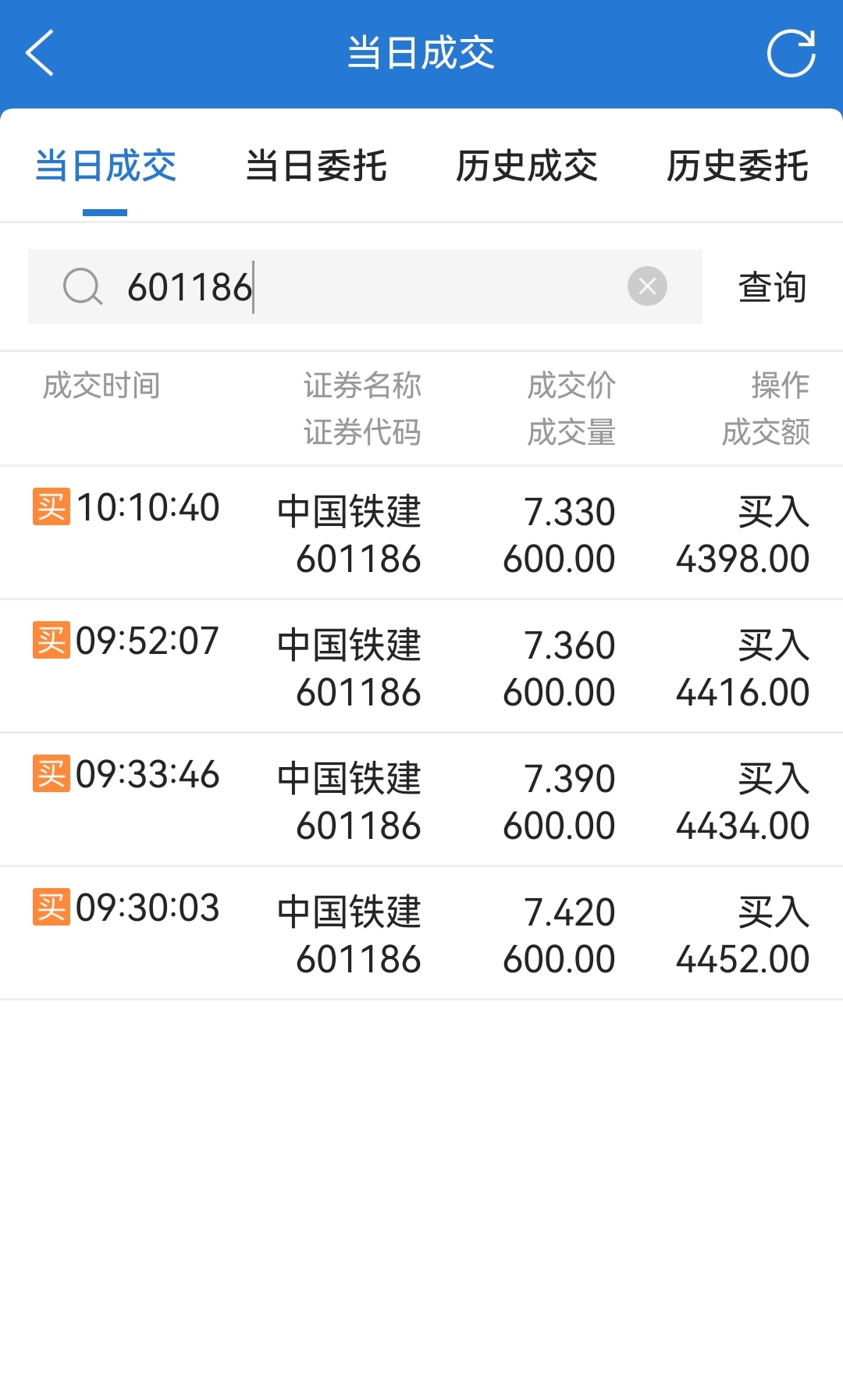843x1400 pixels.
Task: Focus the stock code search field
Action: [x=365, y=286]
